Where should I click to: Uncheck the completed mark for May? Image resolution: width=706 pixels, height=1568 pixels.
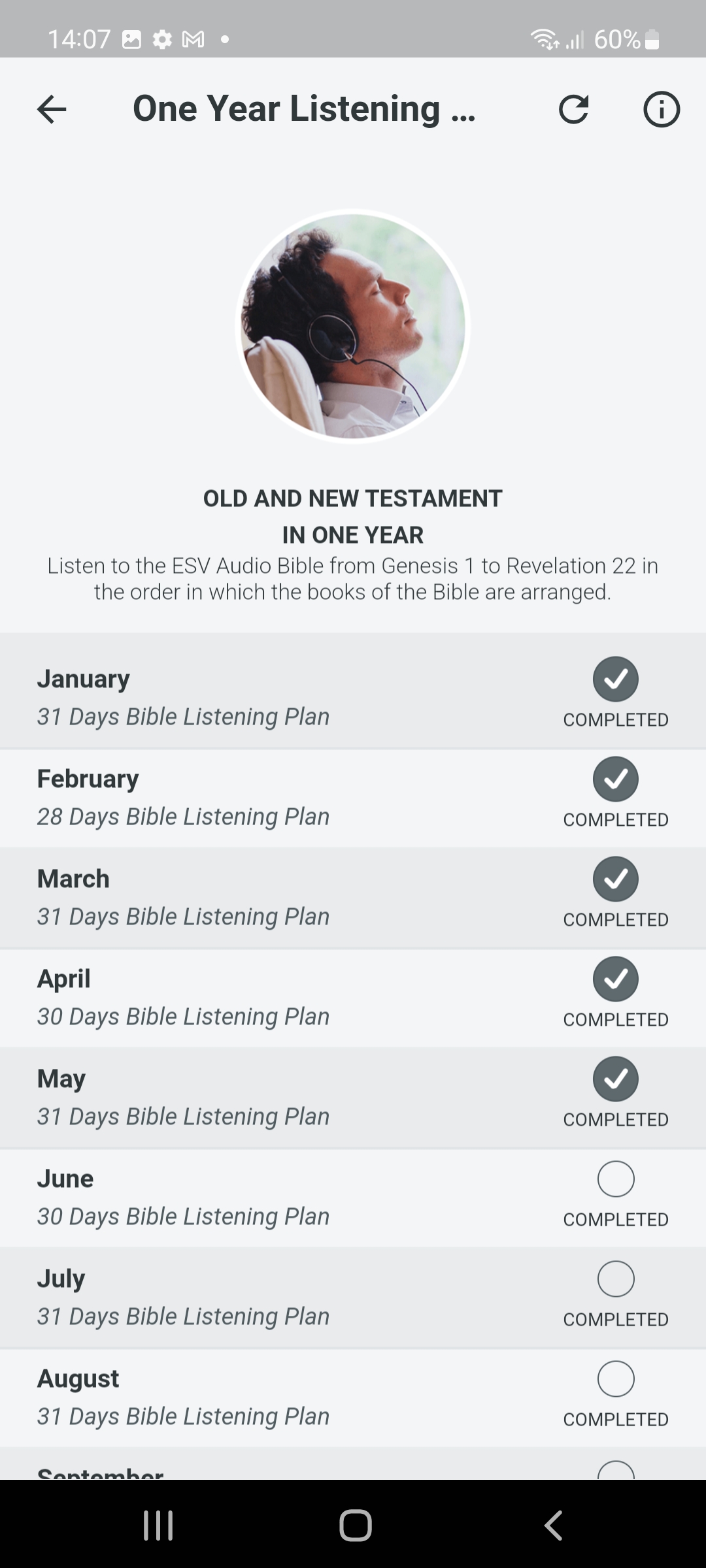point(616,1079)
